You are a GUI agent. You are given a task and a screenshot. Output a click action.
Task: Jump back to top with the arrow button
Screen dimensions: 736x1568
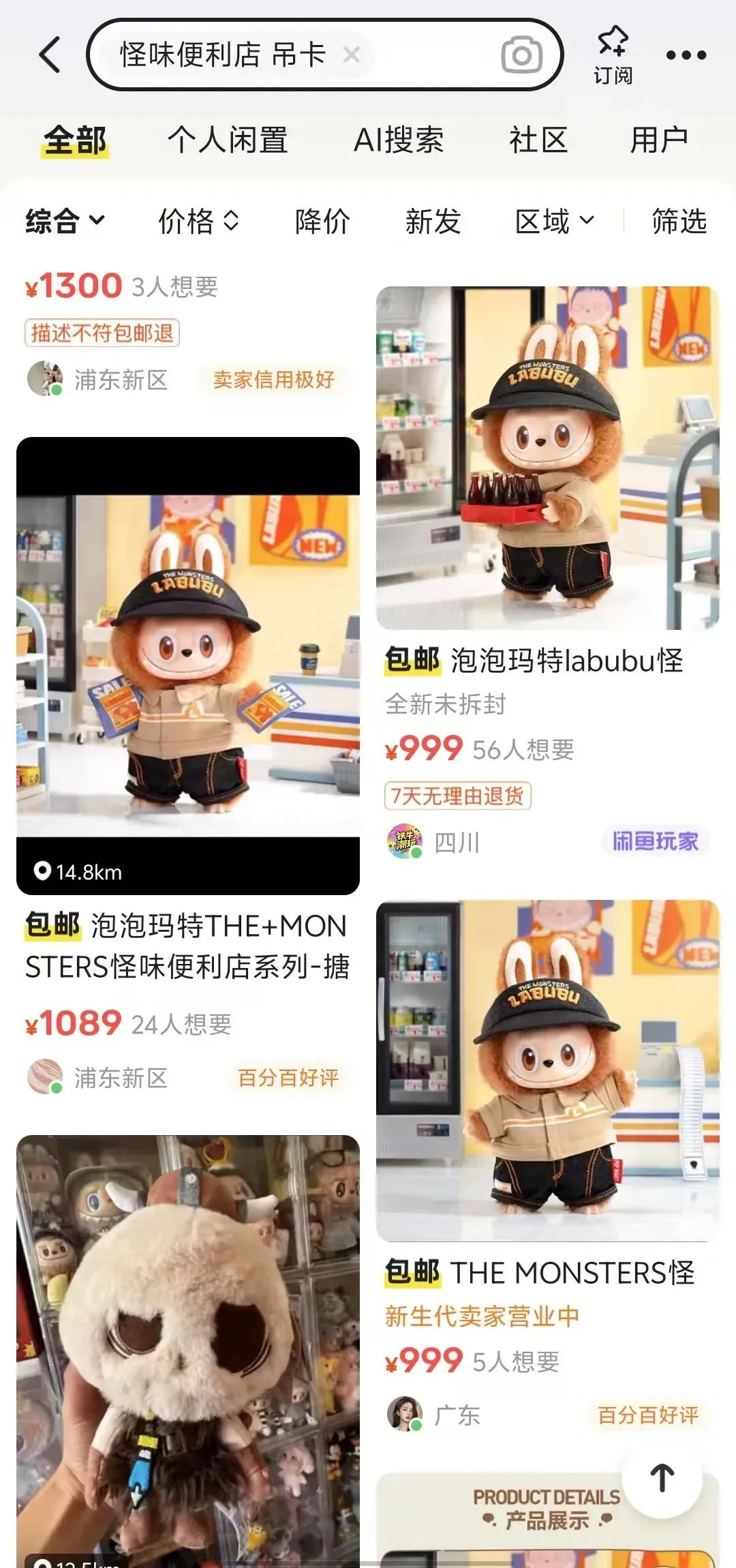click(x=662, y=1478)
